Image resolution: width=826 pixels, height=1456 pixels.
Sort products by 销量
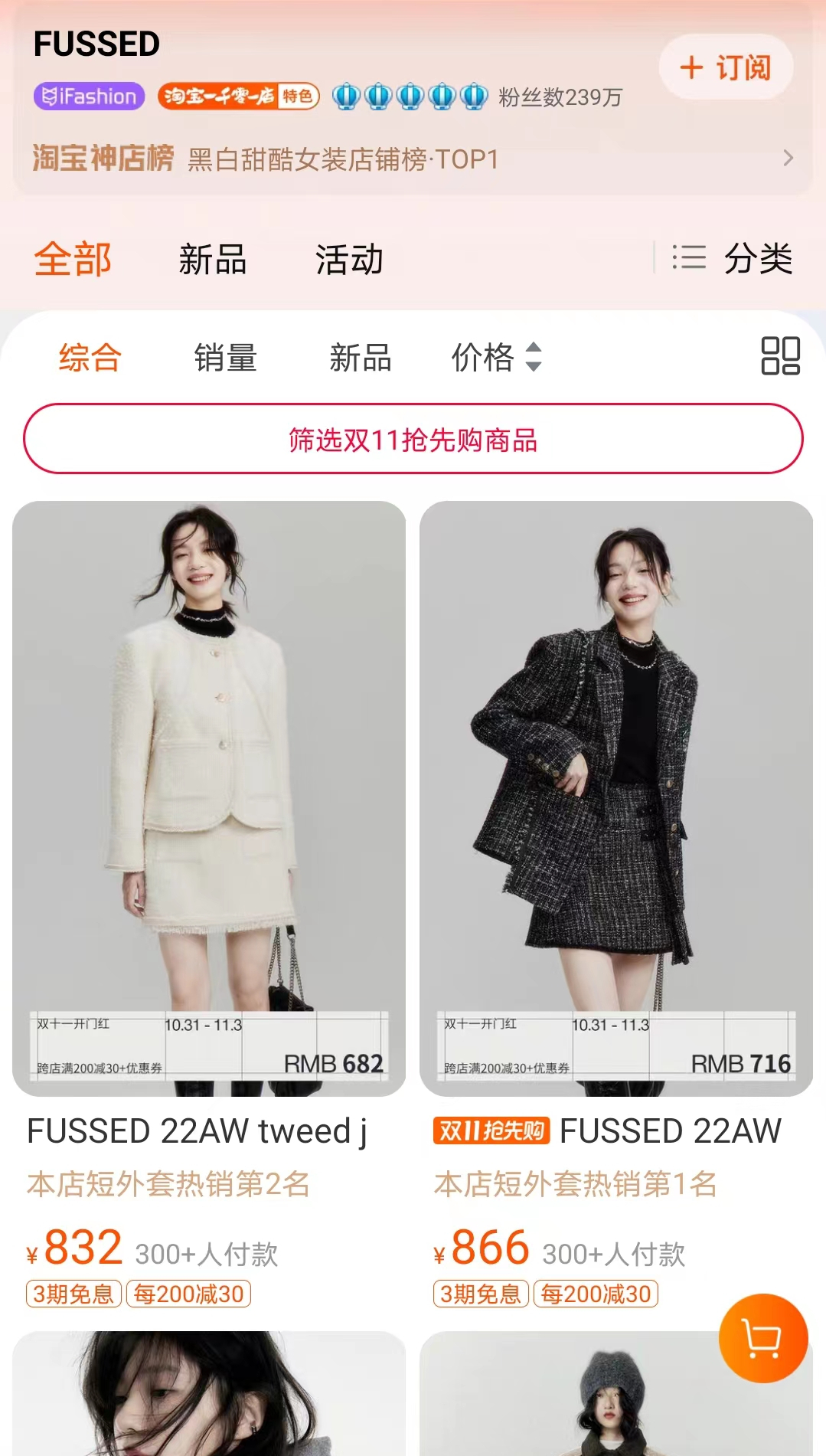(225, 358)
